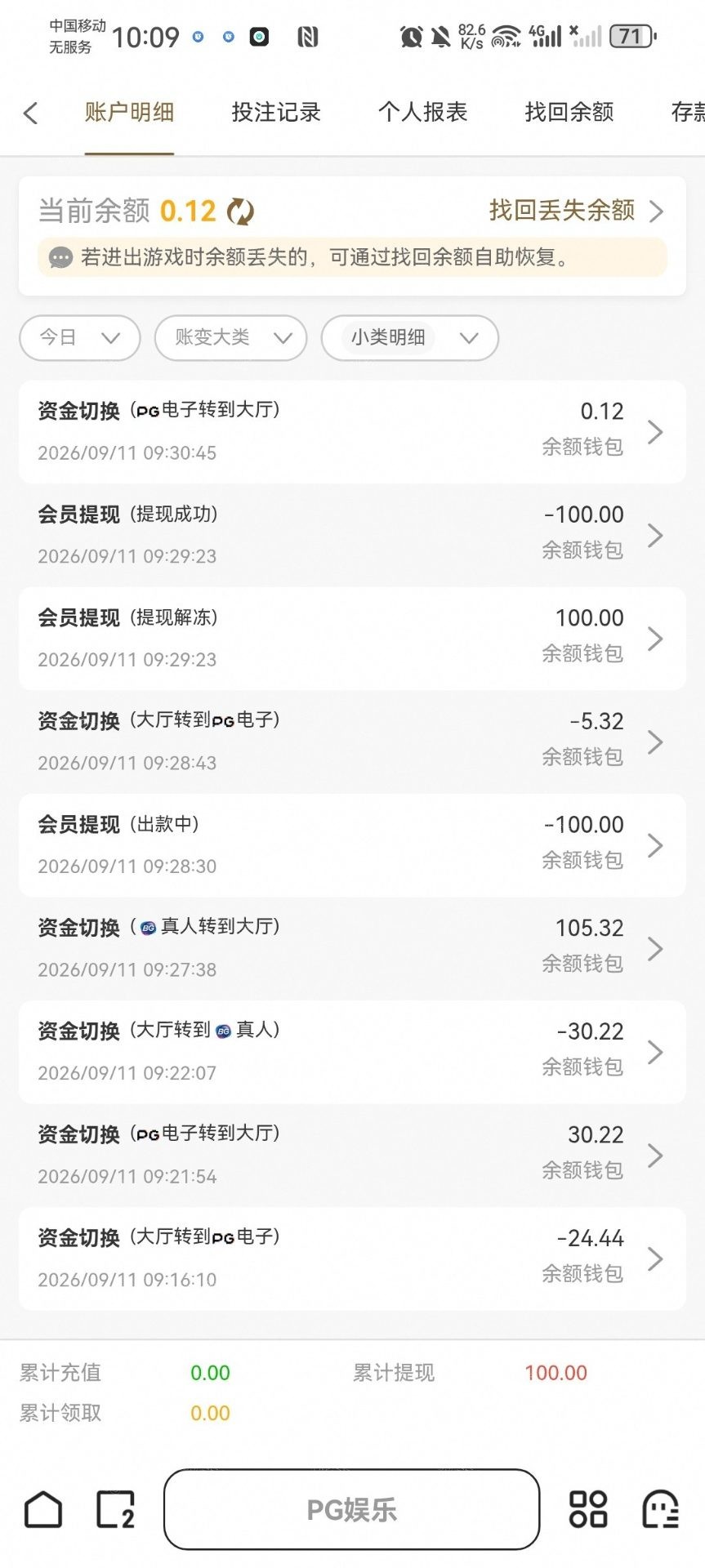Screen dimensions: 705x1568
Task: Go back using the top-left arrow
Action: (31, 113)
